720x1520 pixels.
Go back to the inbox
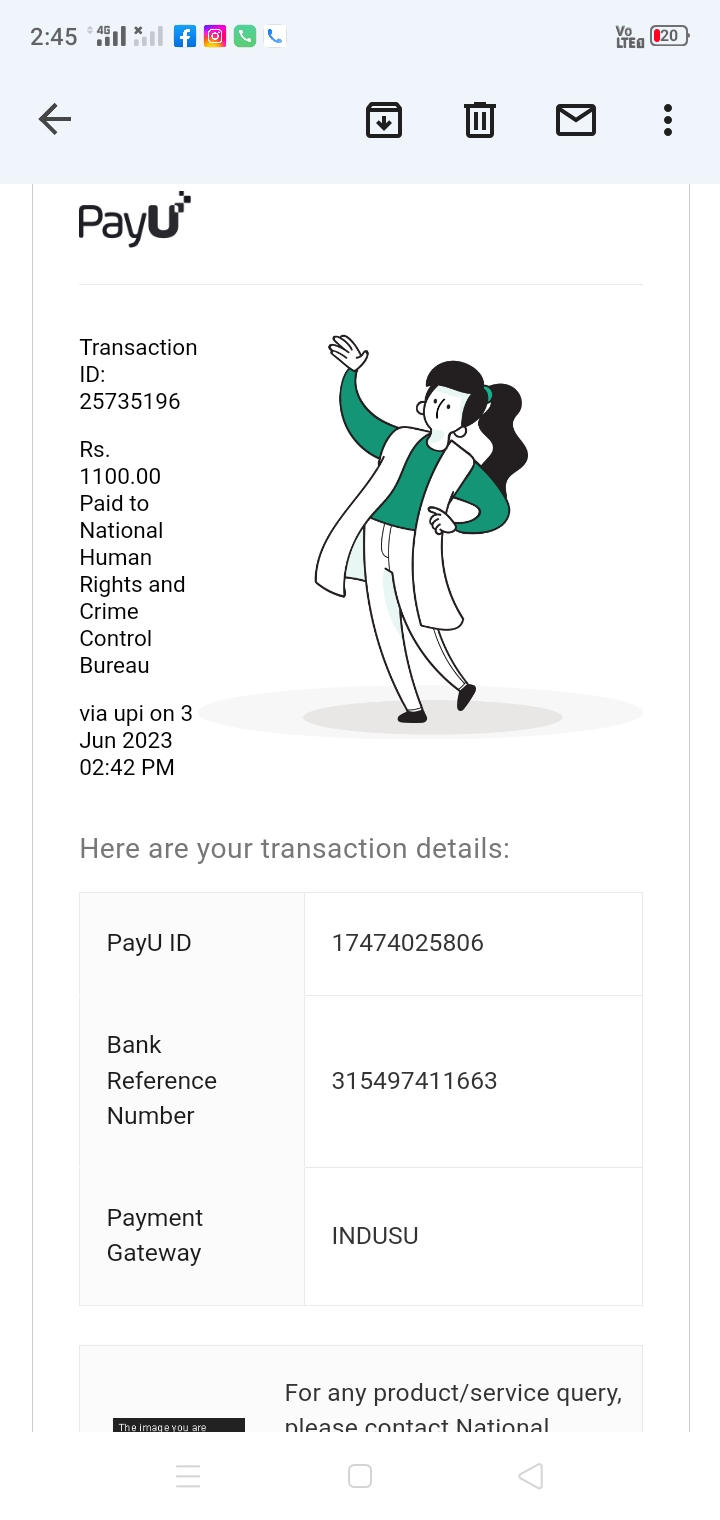coord(55,120)
